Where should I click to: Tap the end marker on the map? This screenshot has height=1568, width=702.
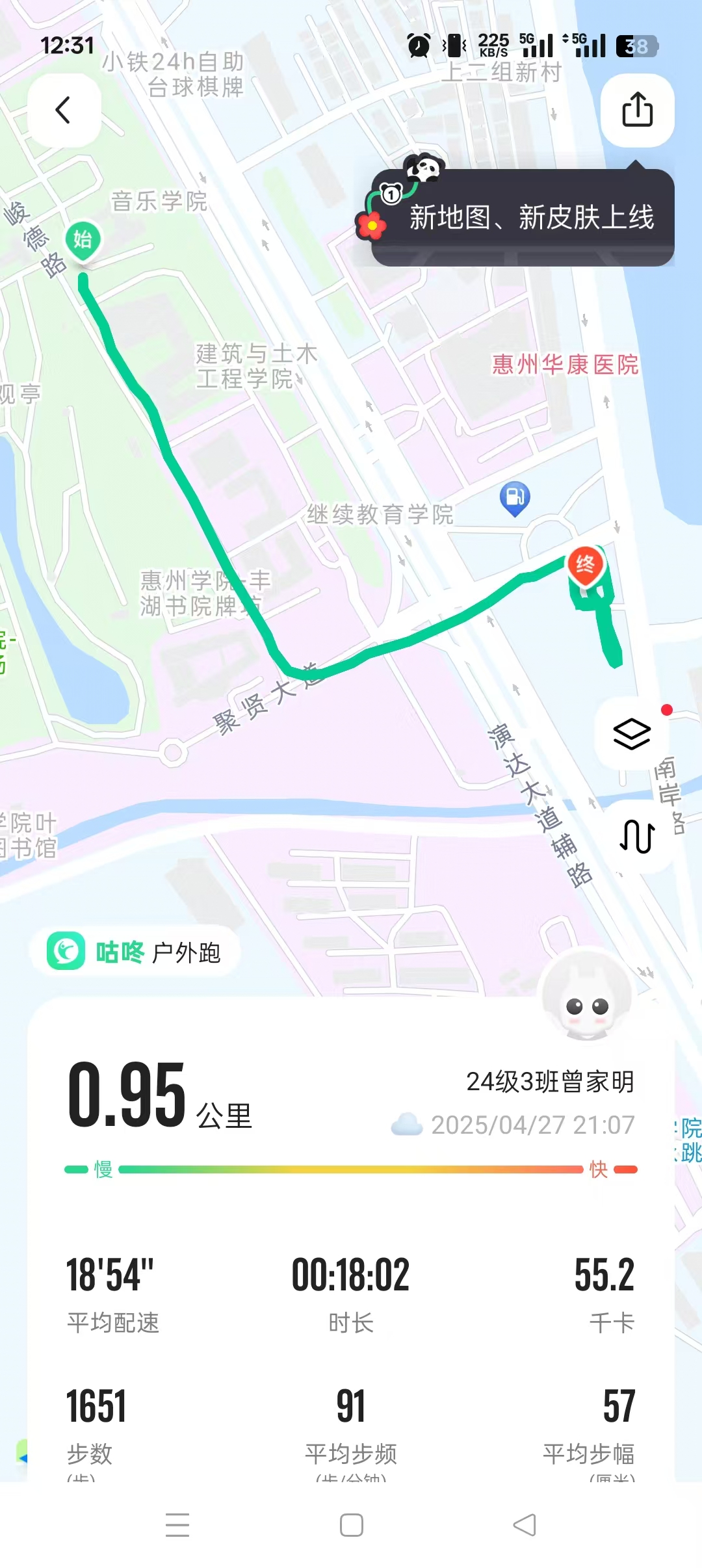(586, 566)
